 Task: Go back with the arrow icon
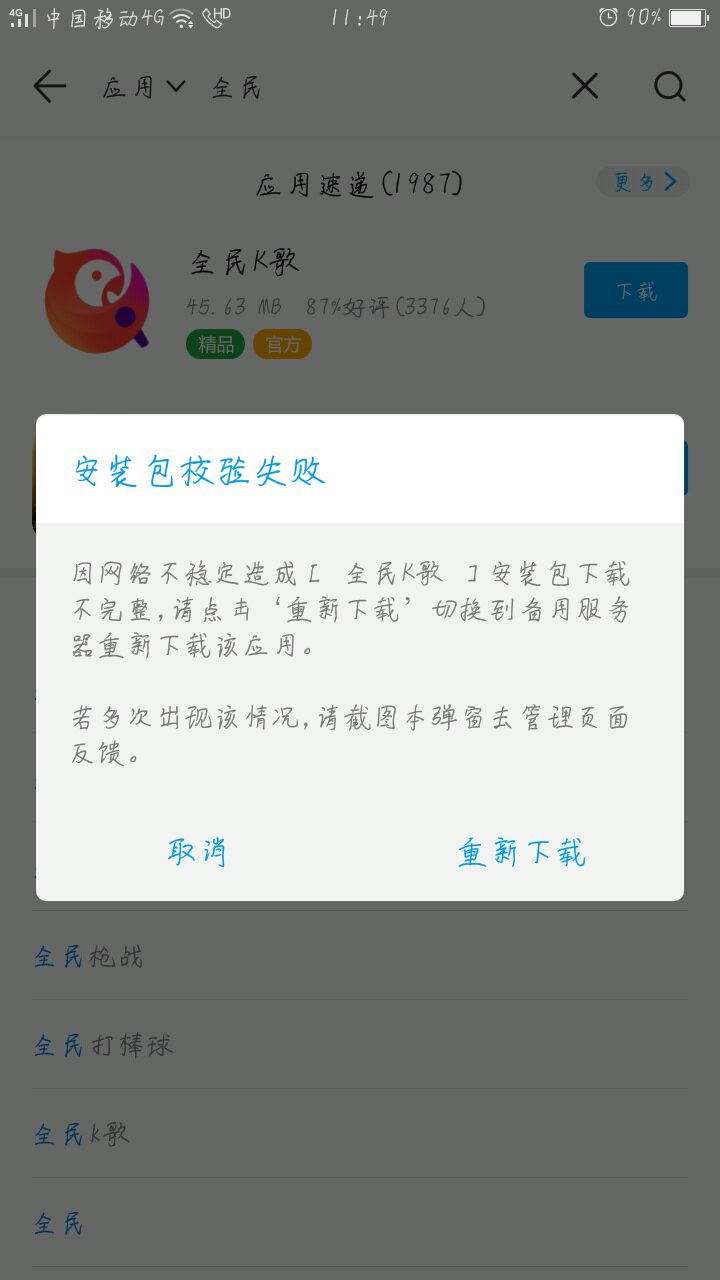(49, 87)
